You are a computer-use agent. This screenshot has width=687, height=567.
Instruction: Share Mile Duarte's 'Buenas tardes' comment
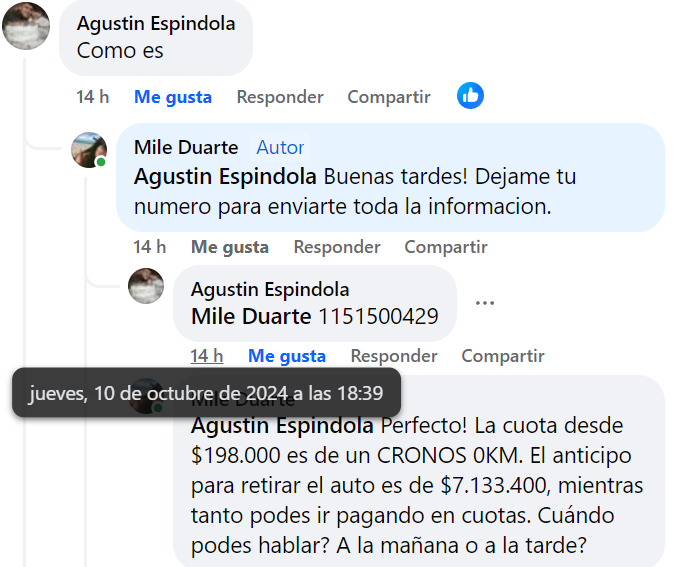pyautogui.click(x=445, y=246)
